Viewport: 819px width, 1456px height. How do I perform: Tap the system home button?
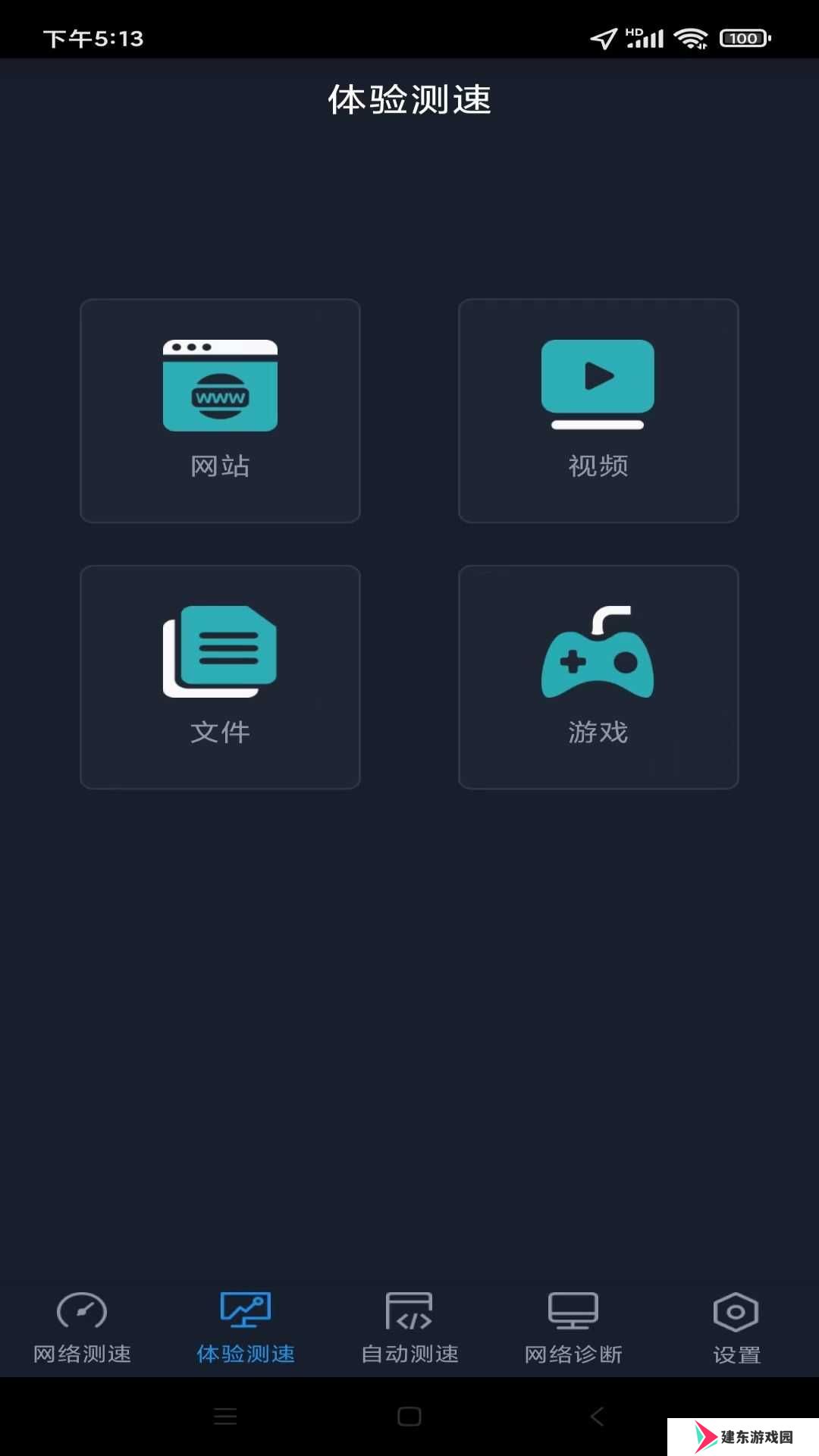pos(409,1416)
